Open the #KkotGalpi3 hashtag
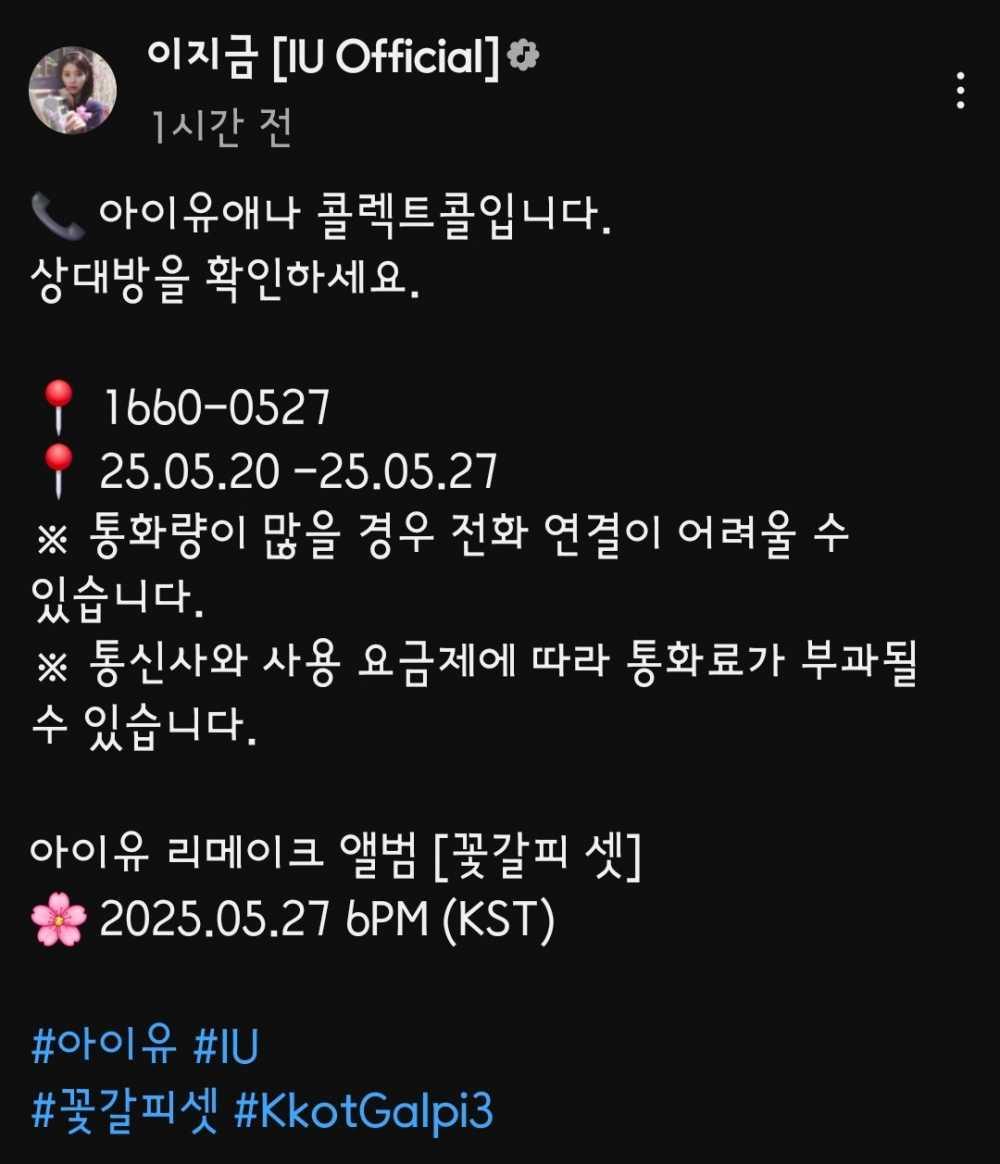Viewport: 1000px width, 1164px height. coord(364,1112)
